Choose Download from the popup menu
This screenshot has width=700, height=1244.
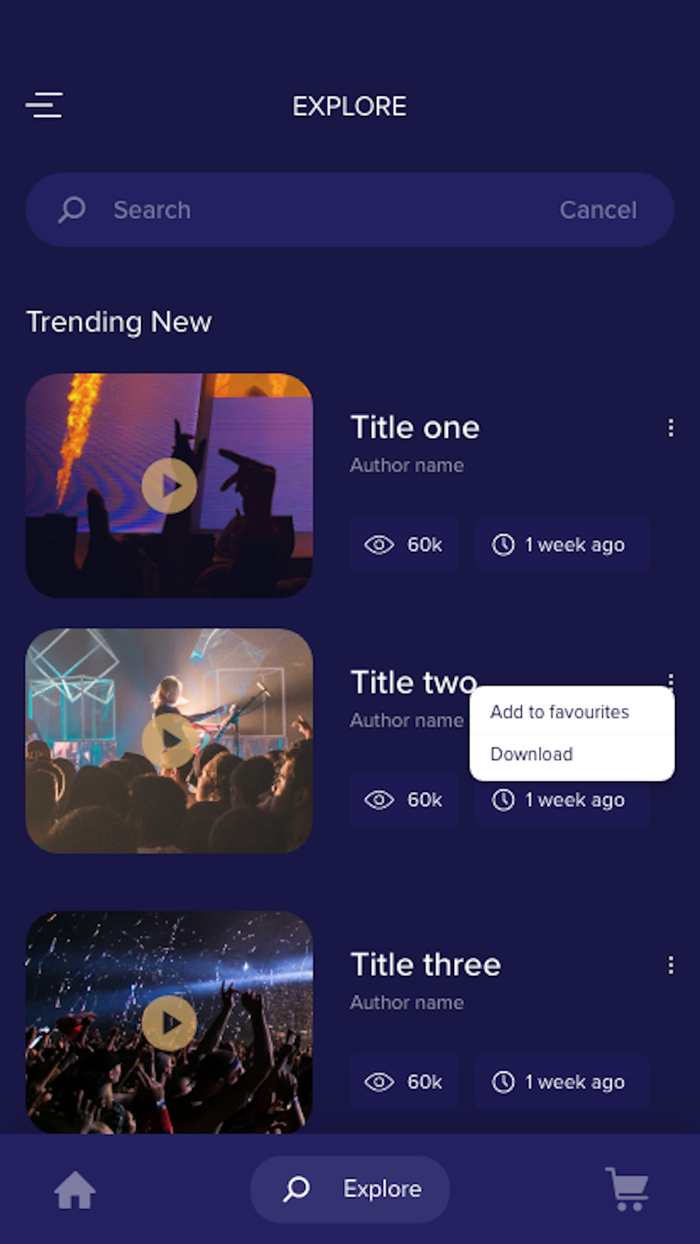(x=532, y=754)
